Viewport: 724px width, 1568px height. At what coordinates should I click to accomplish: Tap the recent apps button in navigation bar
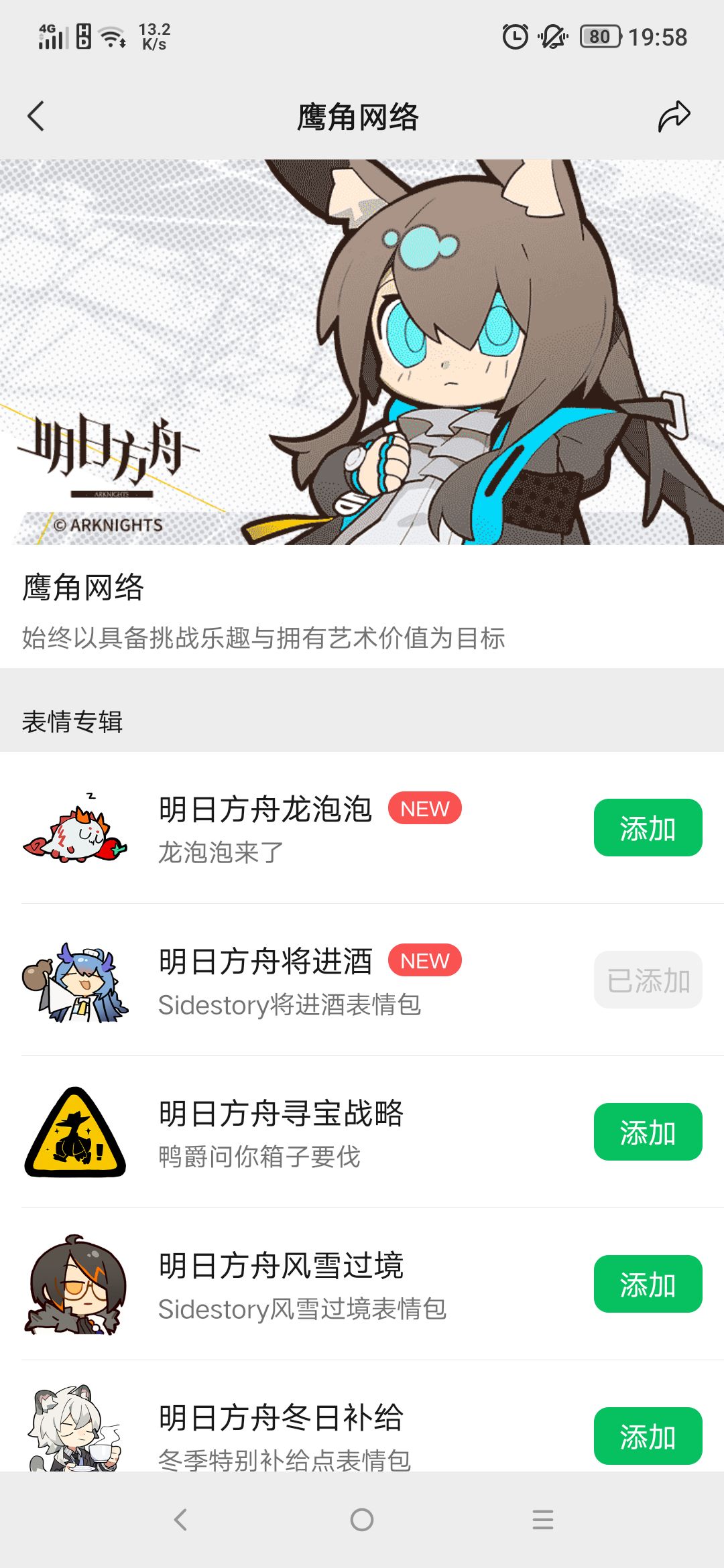coord(543,1520)
